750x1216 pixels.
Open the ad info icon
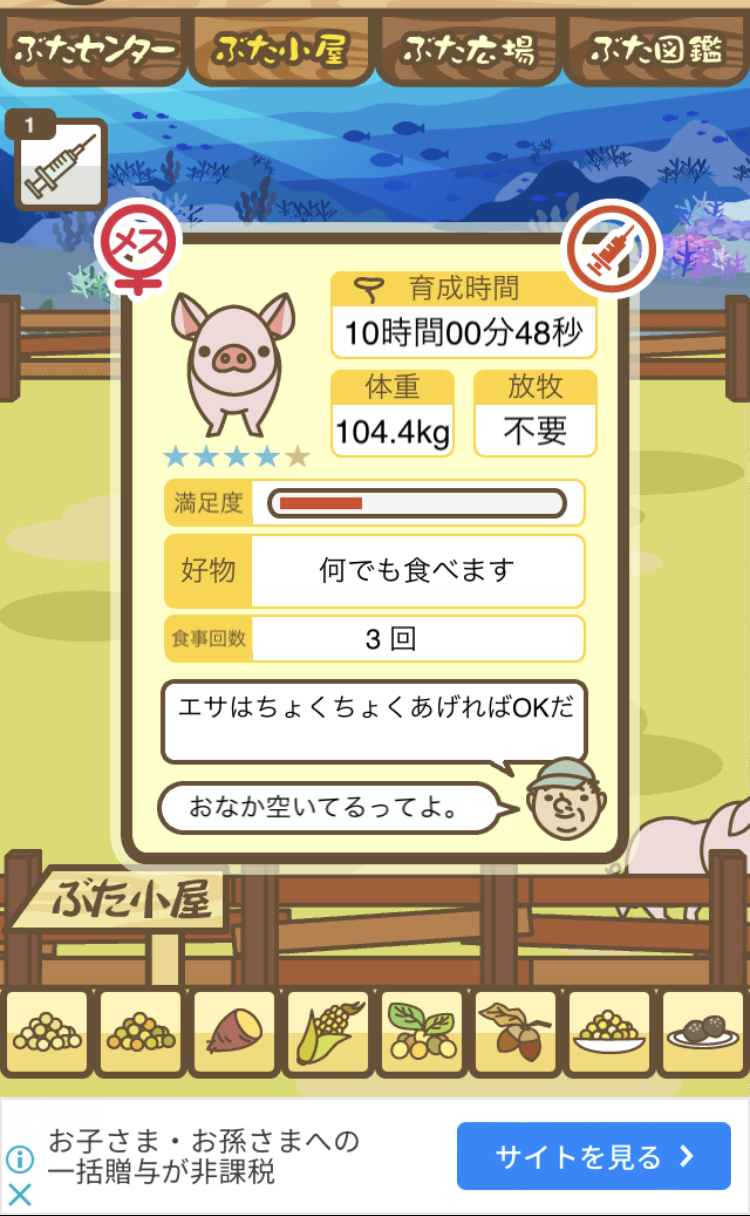coord(20,1159)
